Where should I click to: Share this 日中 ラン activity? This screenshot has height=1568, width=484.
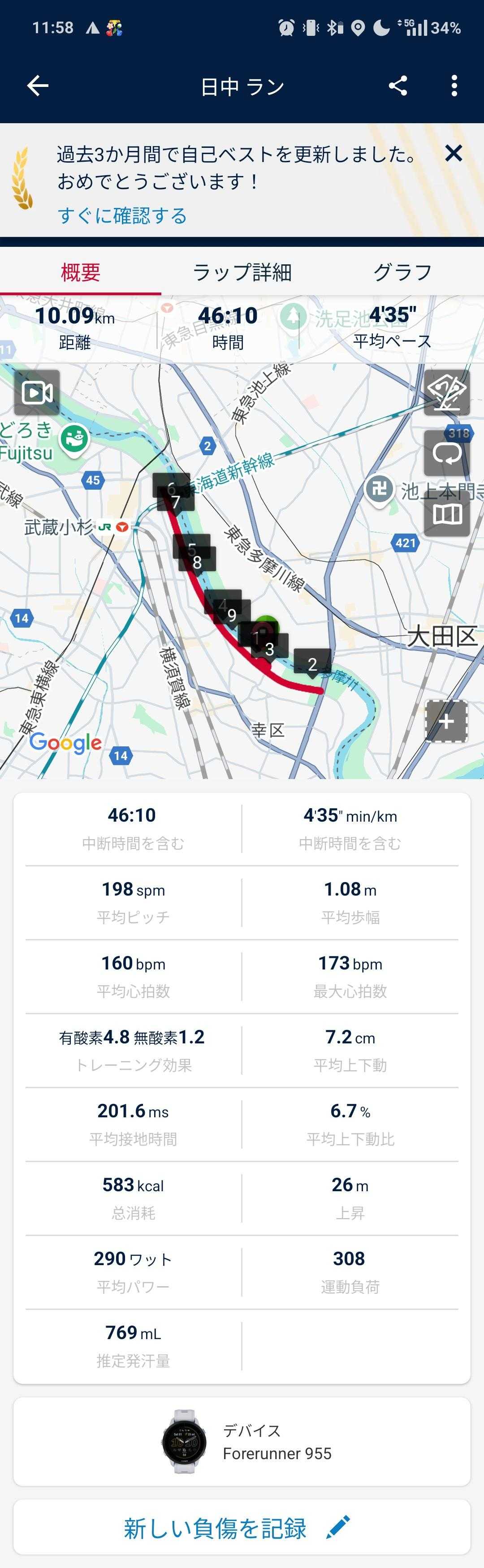pyautogui.click(x=398, y=86)
